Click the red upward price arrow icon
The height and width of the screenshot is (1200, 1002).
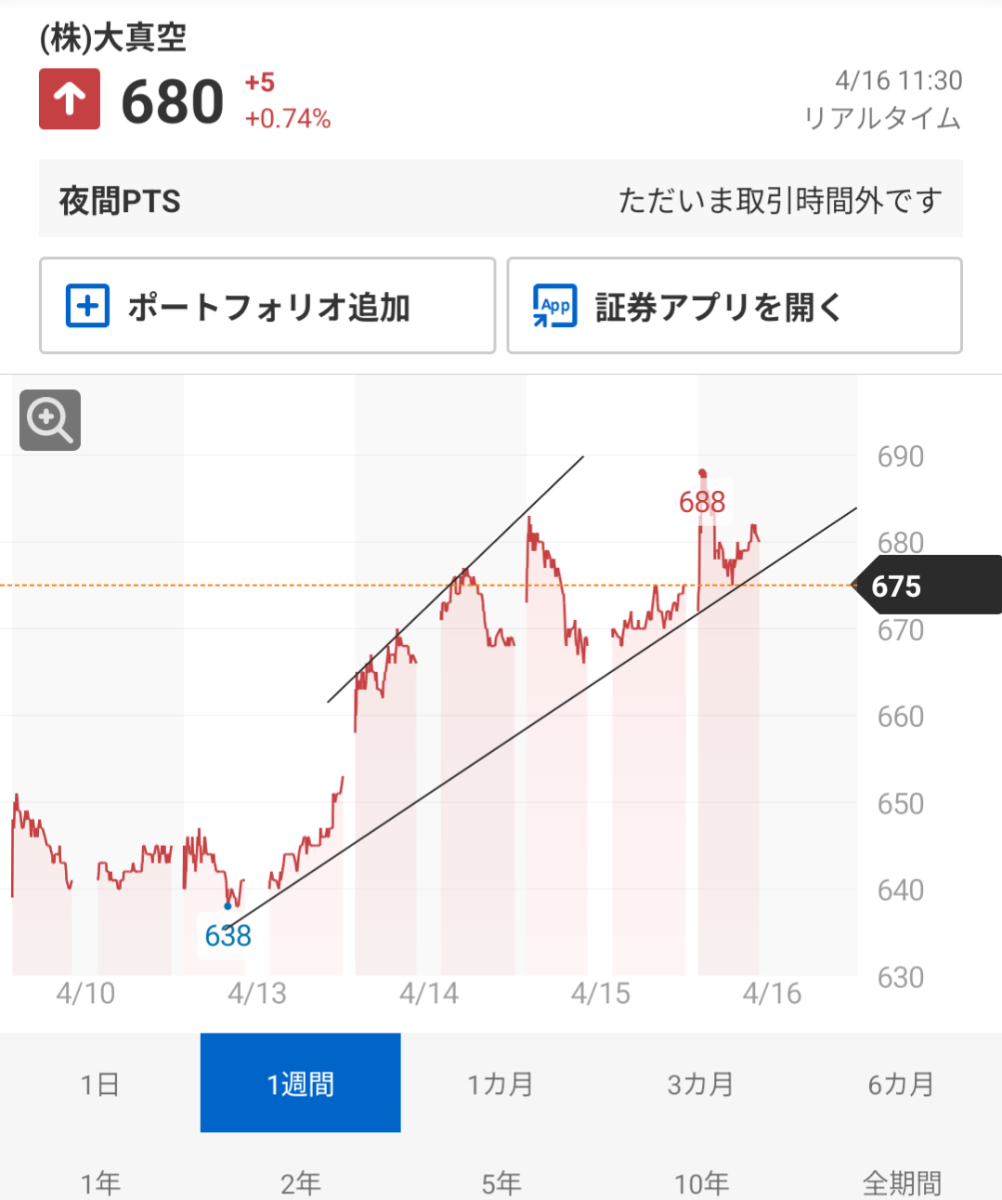68,99
